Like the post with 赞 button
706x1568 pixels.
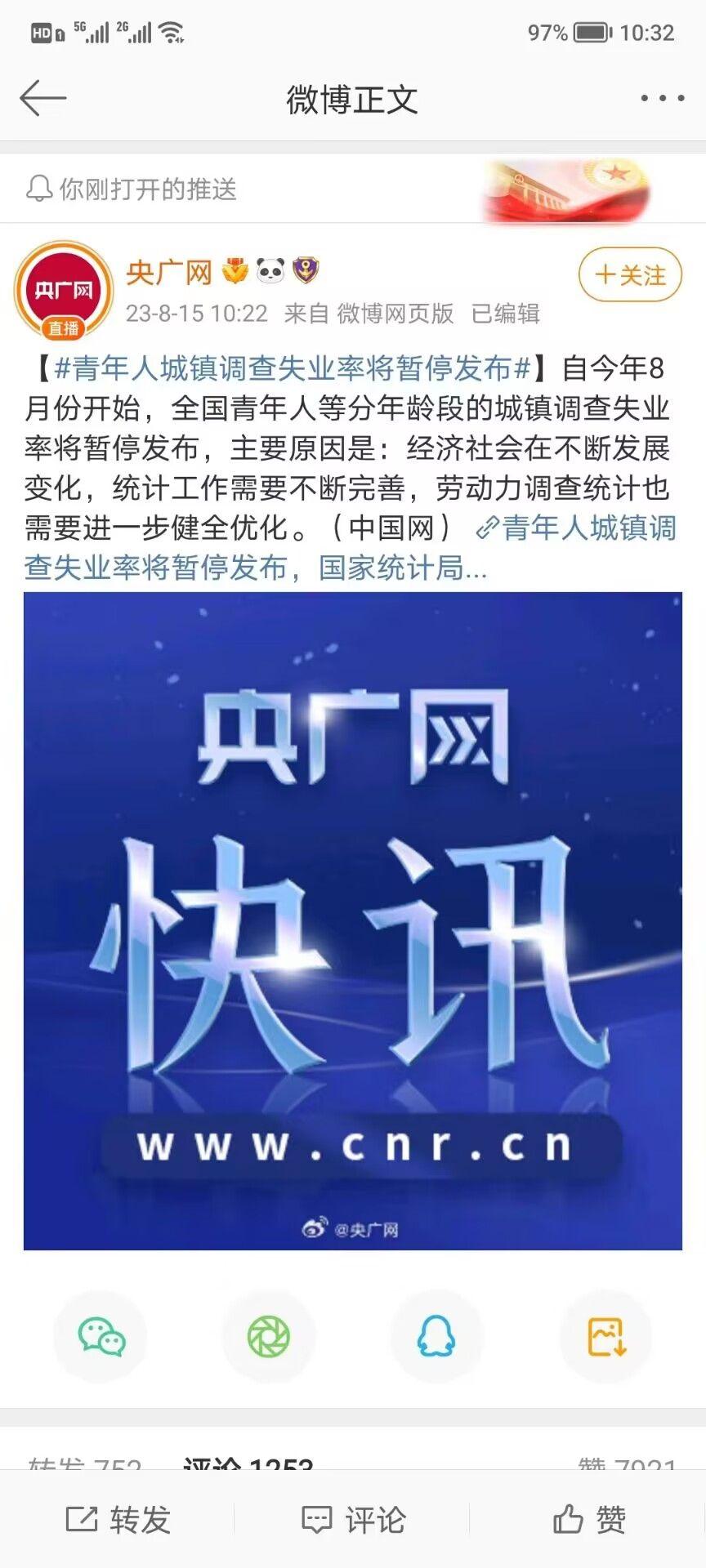(588, 1520)
